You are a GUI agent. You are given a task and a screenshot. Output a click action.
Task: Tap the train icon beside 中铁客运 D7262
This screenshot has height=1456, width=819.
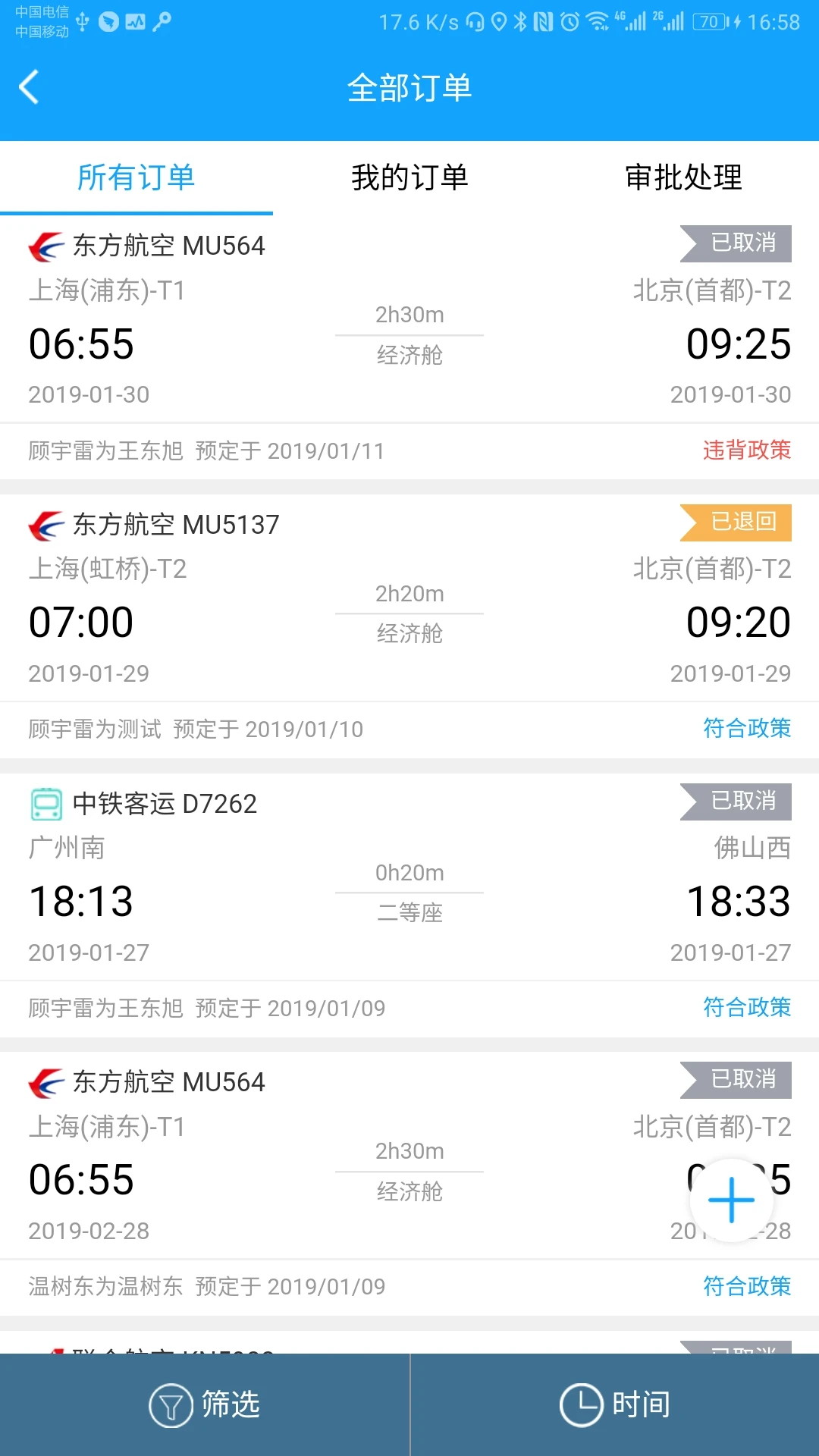[45, 802]
